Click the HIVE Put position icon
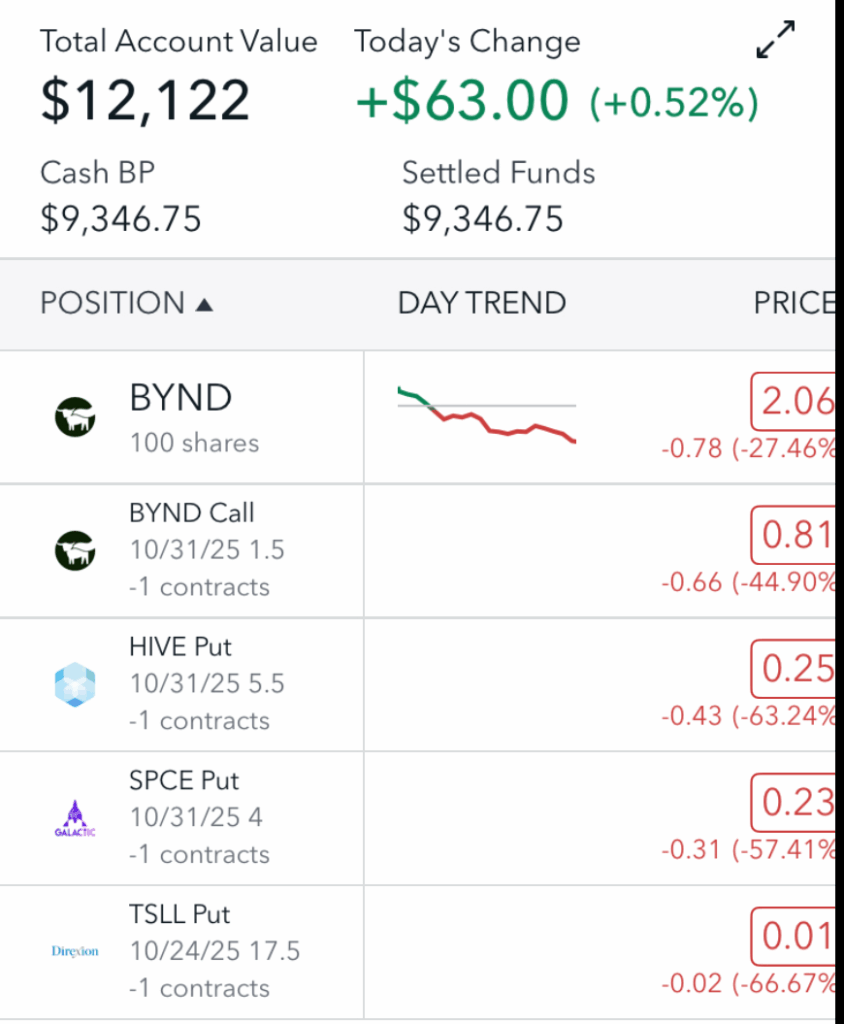The width and height of the screenshot is (844, 1024). pos(74,684)
